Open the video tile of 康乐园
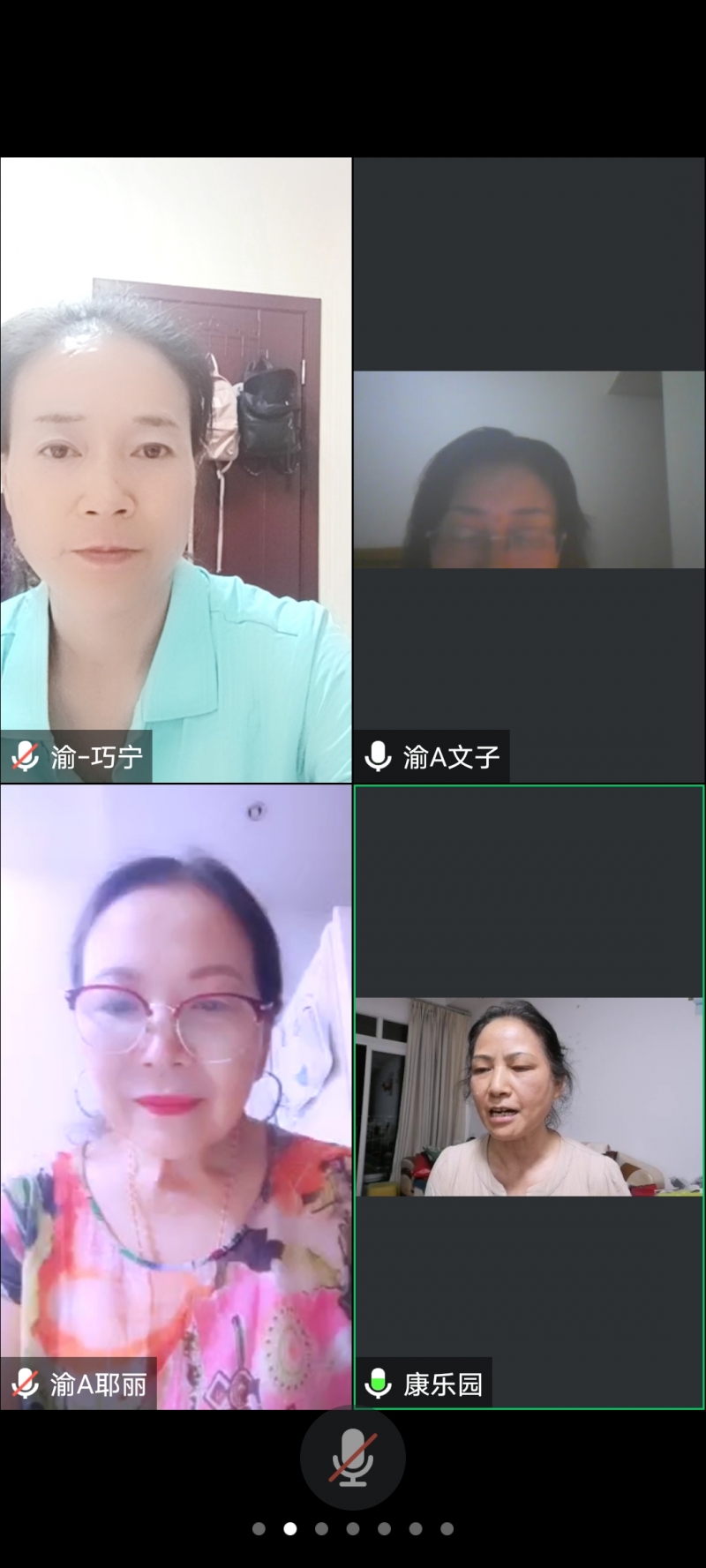The width and height of the screenshot is (706, 1568). pyautogui.click(x=529, y=1096)
